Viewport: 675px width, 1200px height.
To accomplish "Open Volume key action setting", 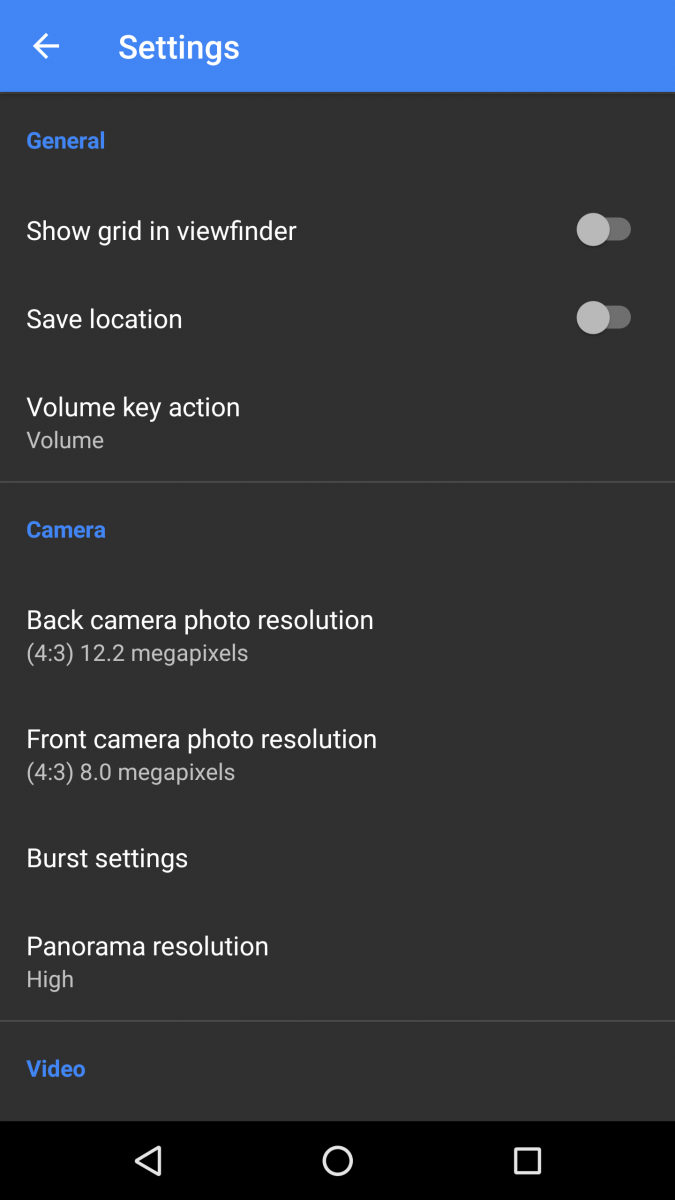I will pyautogui.click(x=133, y=422).
